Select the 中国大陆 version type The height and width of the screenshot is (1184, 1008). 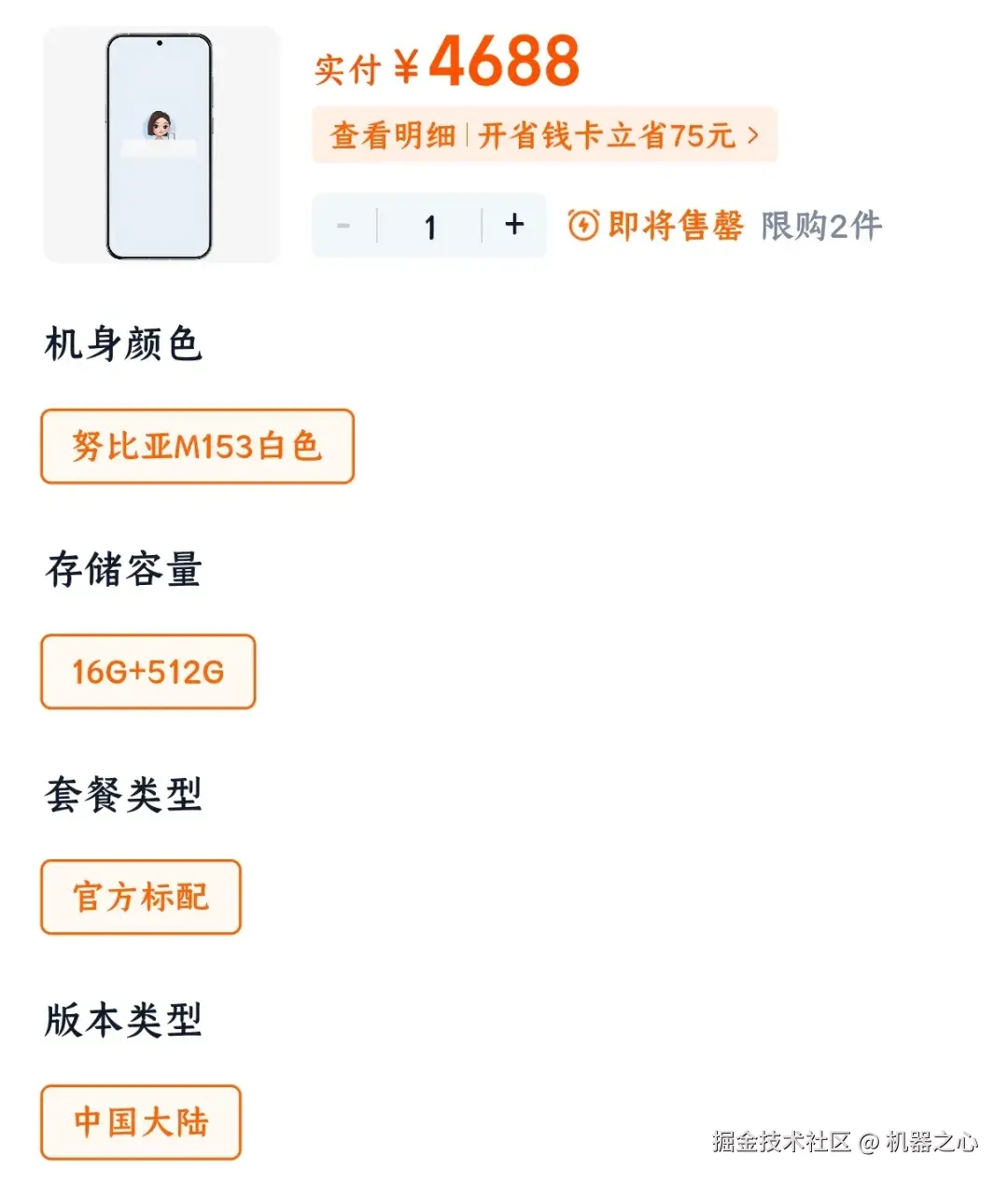point(140,1121)
